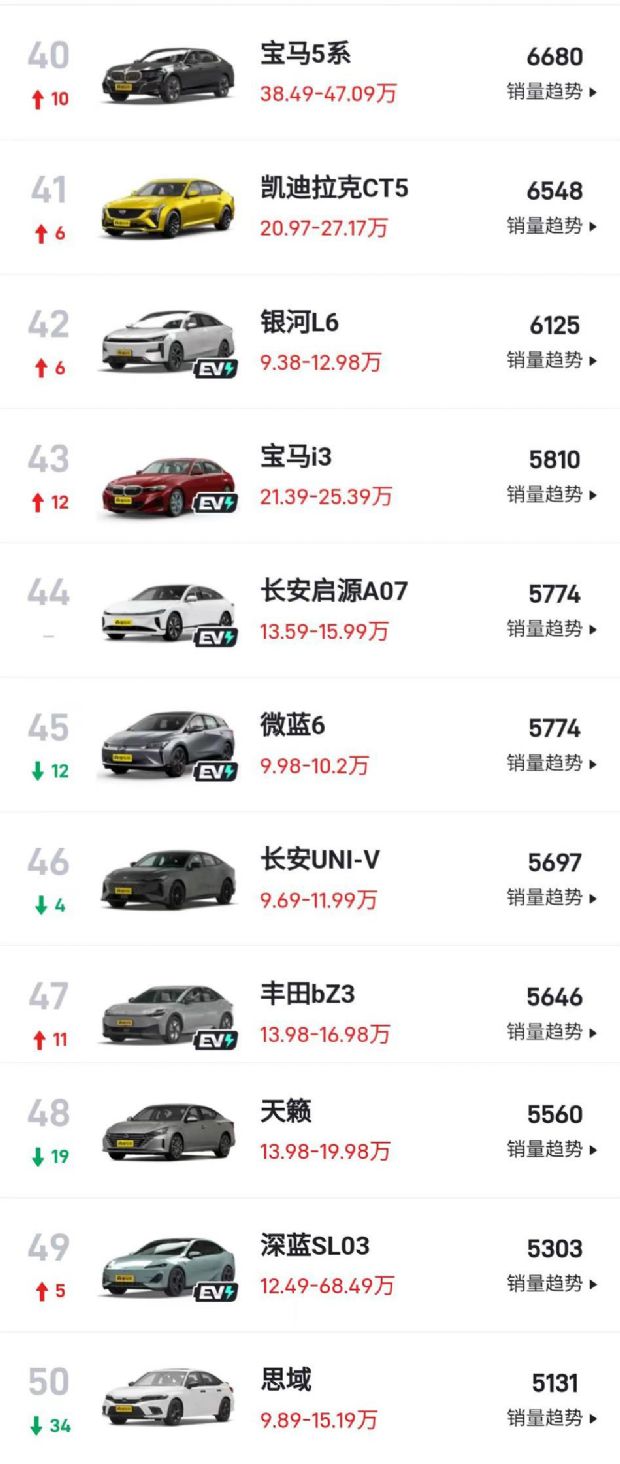620x1464 pixels.
Task: View the 天籁 car entry
Action: [286, 1111]
